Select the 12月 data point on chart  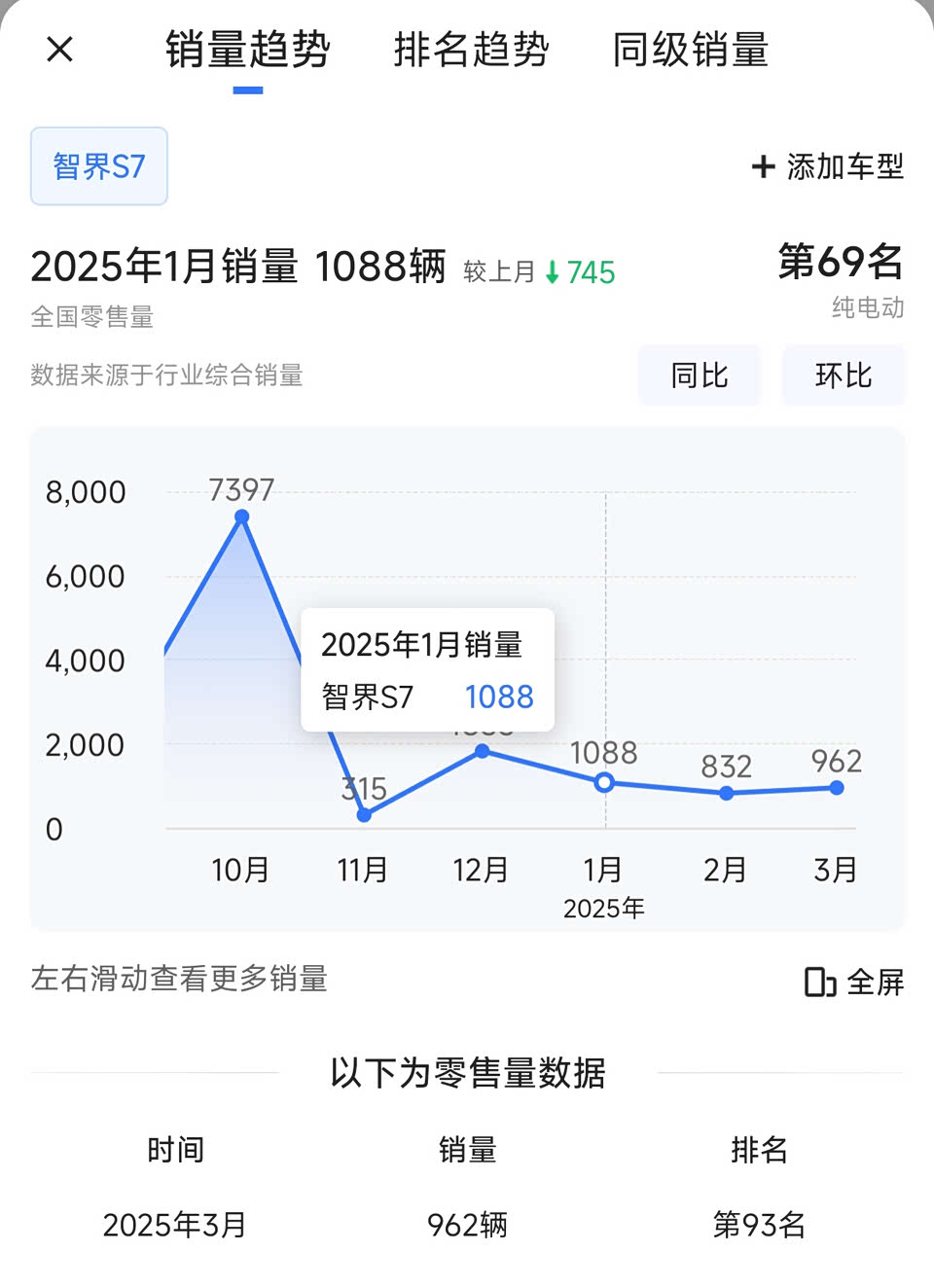click(482, 751)
